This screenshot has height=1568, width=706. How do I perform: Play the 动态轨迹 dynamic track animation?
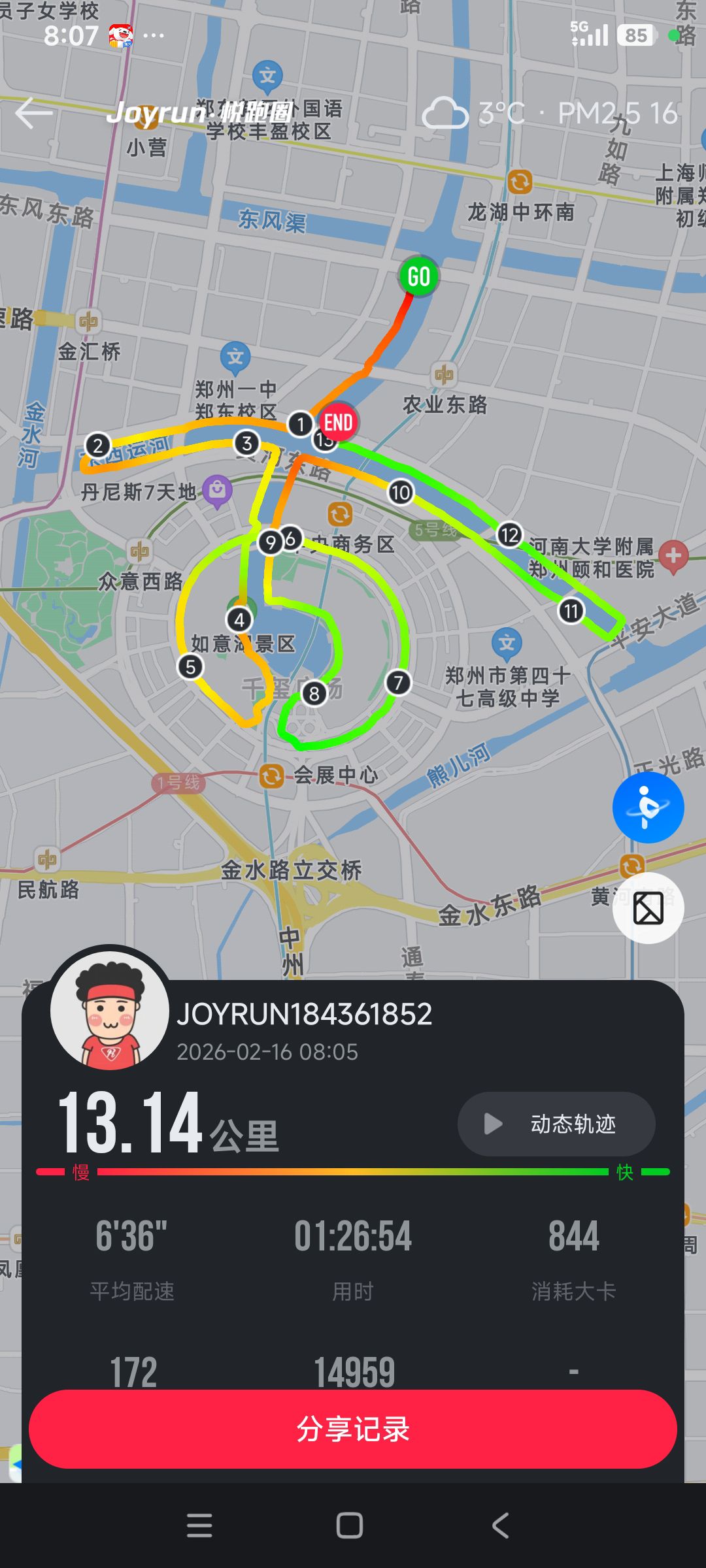point(556,1124)
